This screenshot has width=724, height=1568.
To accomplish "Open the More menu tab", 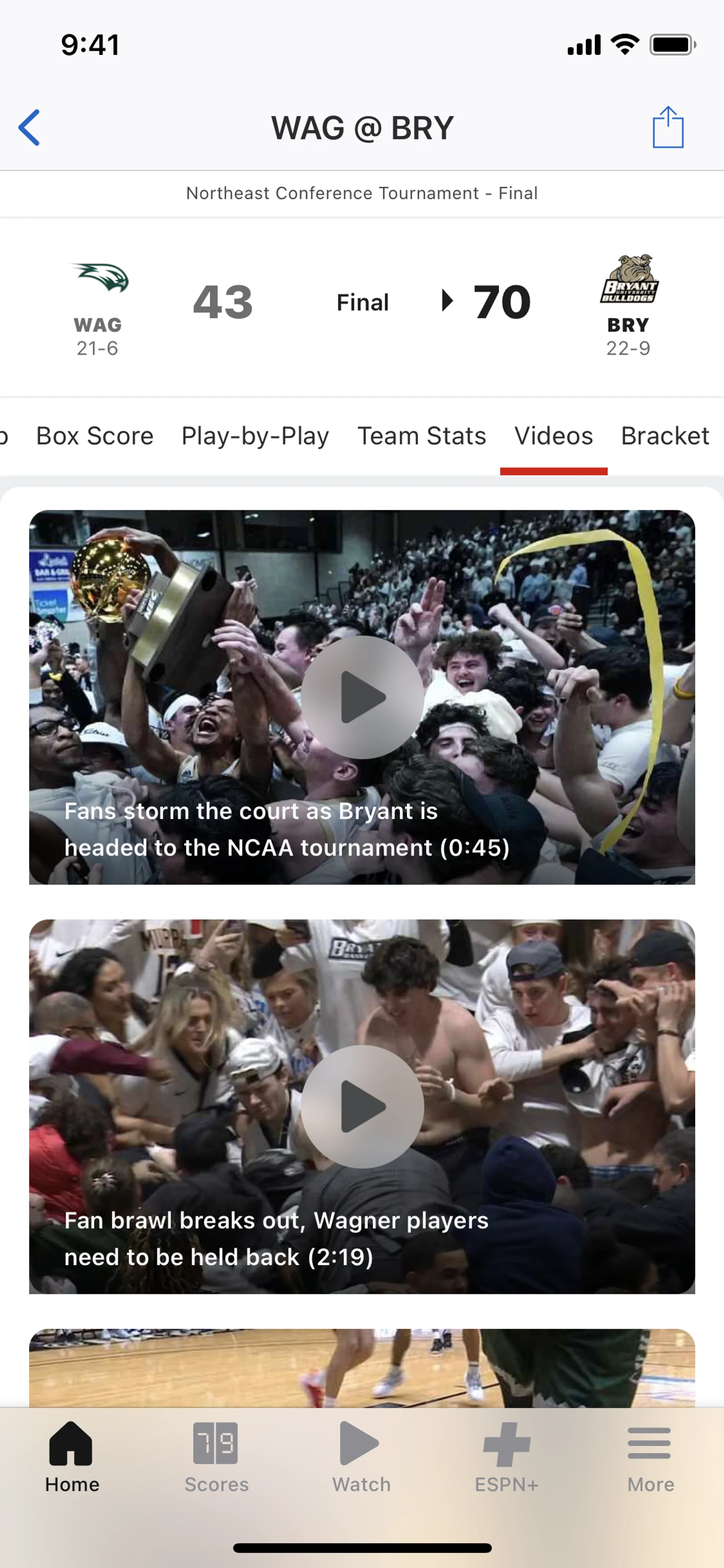I will 650,1458.
